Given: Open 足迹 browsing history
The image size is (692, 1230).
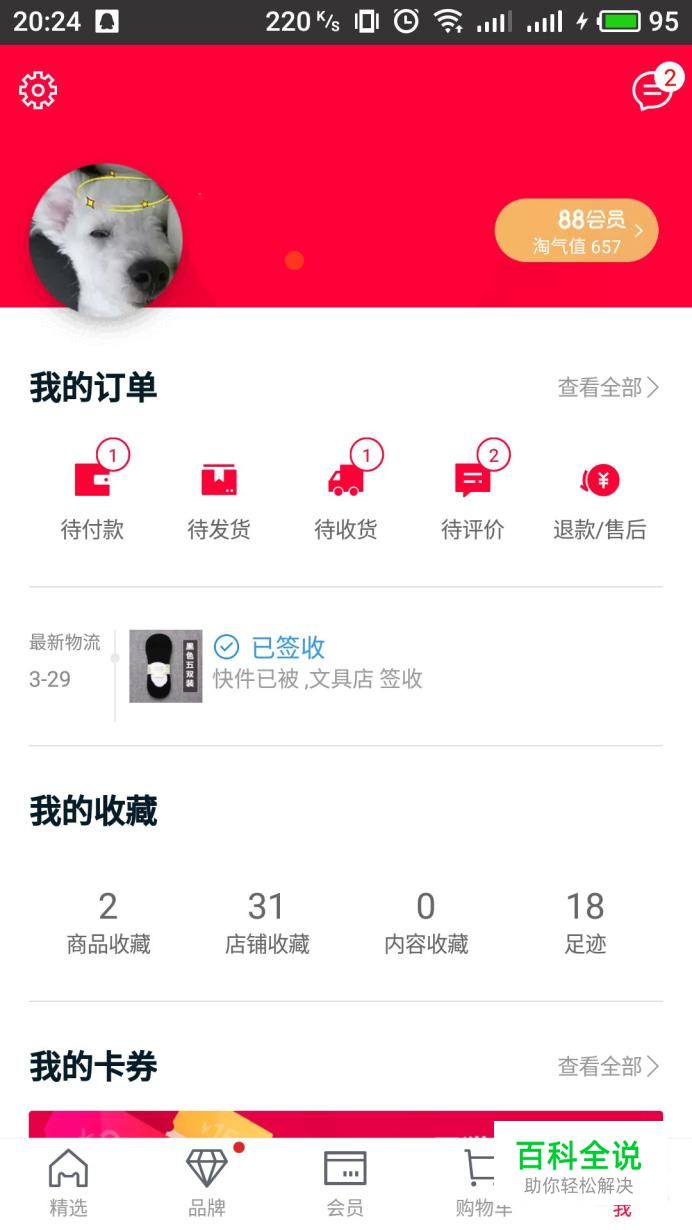Looking at the screenshot, I should tap(585, 922).
